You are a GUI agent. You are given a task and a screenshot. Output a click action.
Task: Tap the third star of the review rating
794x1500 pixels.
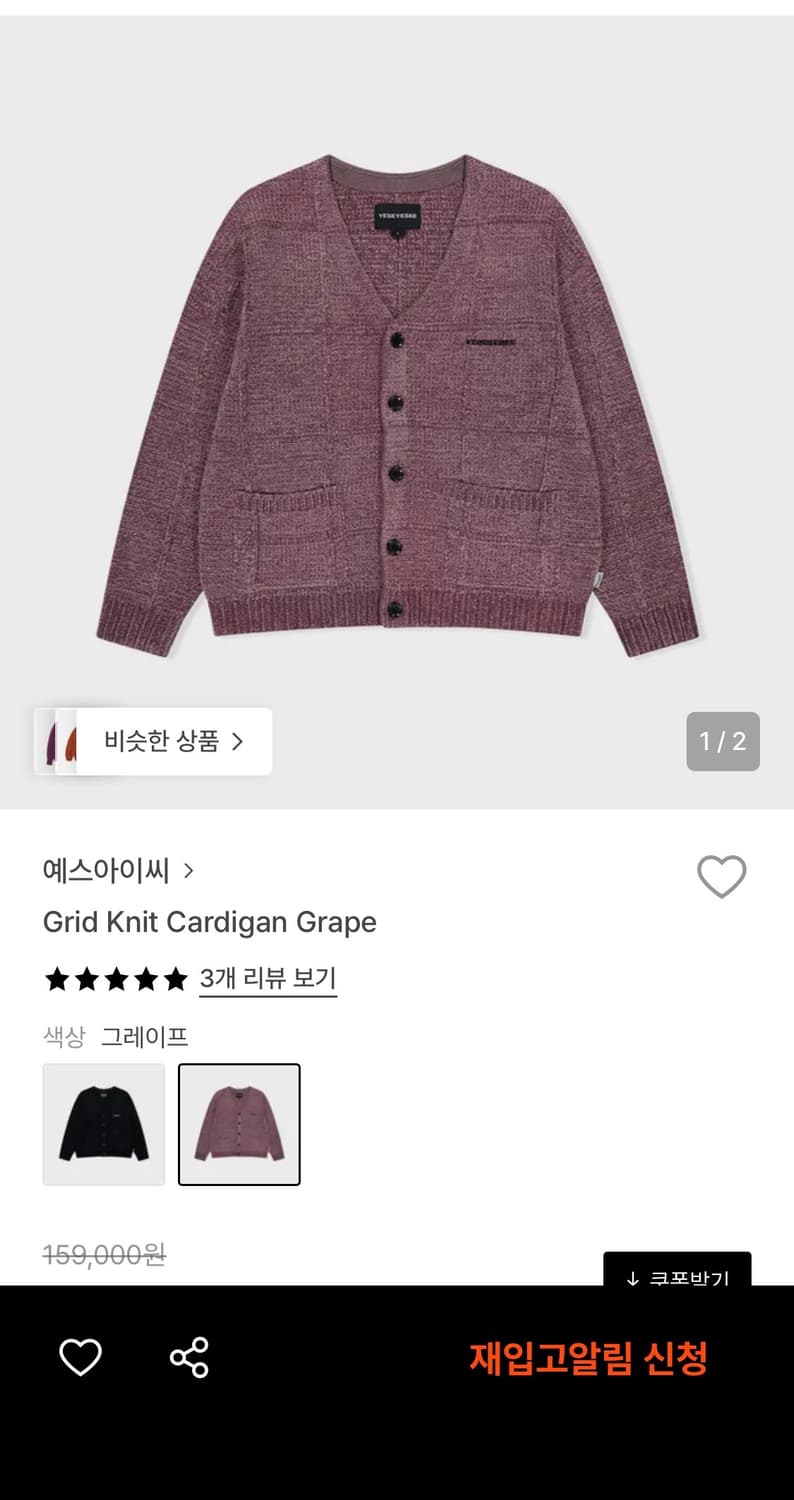(116, 979)
